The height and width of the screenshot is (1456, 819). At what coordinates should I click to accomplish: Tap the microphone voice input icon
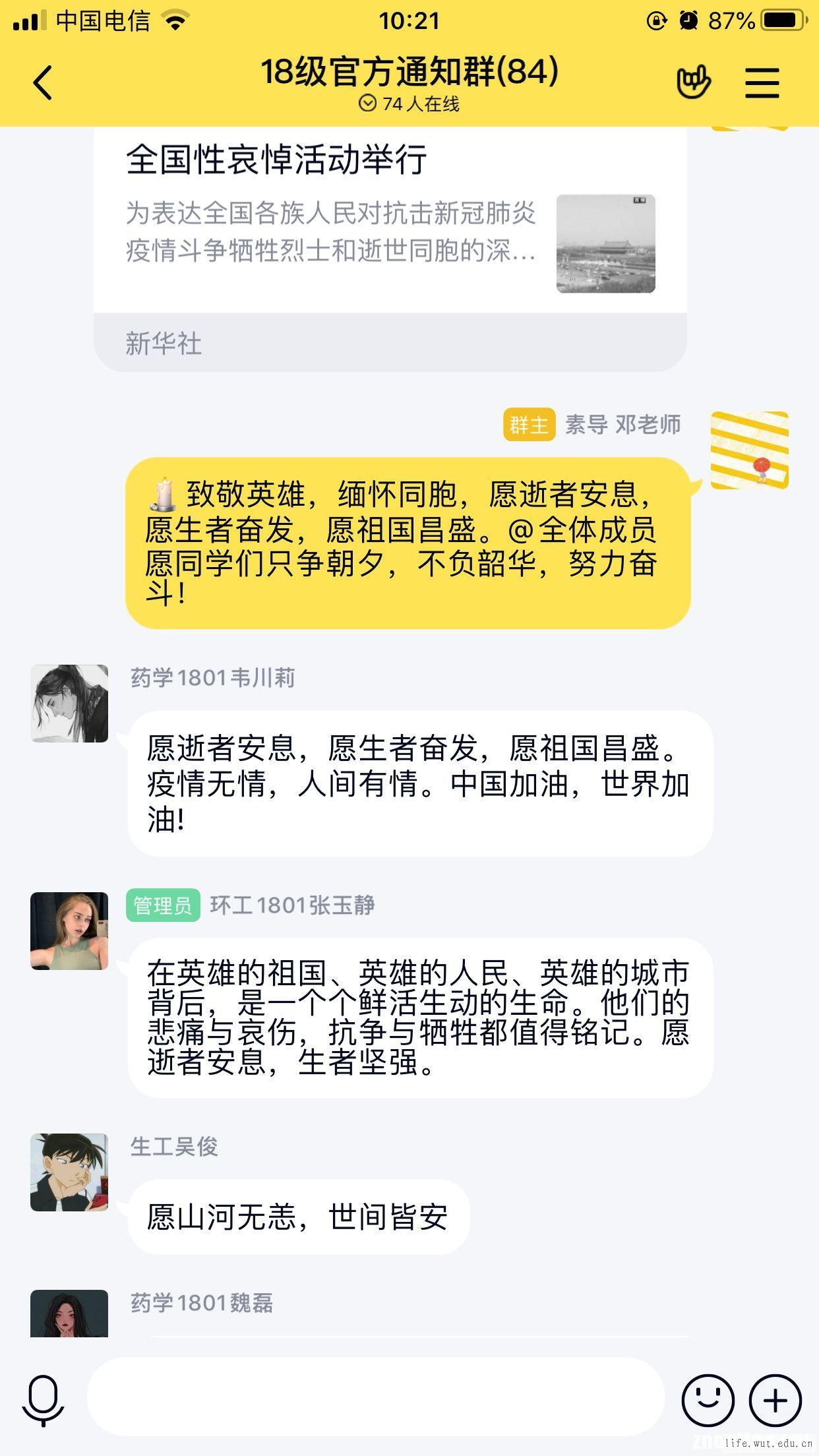tap(43, 1401)
